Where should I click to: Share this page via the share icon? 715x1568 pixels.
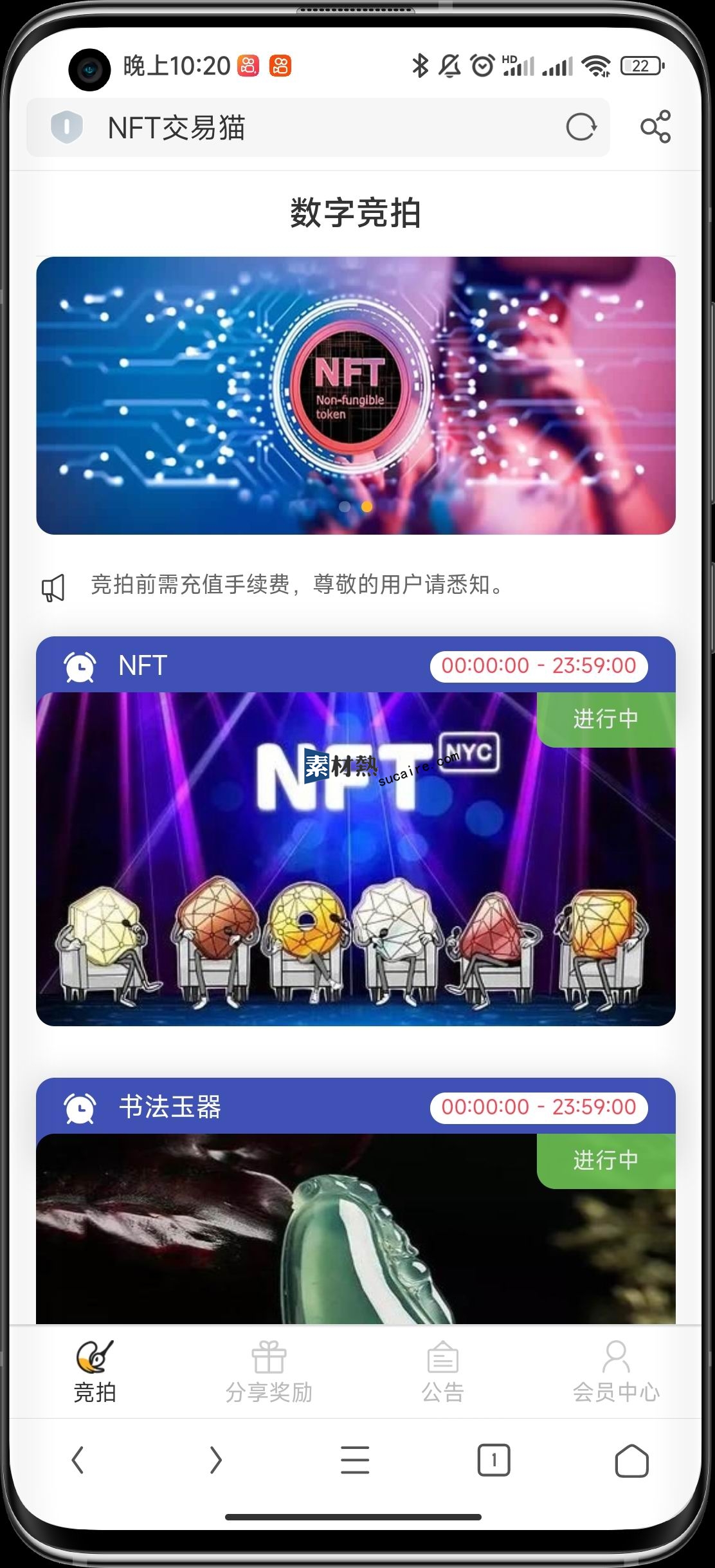tap(655, 127)
